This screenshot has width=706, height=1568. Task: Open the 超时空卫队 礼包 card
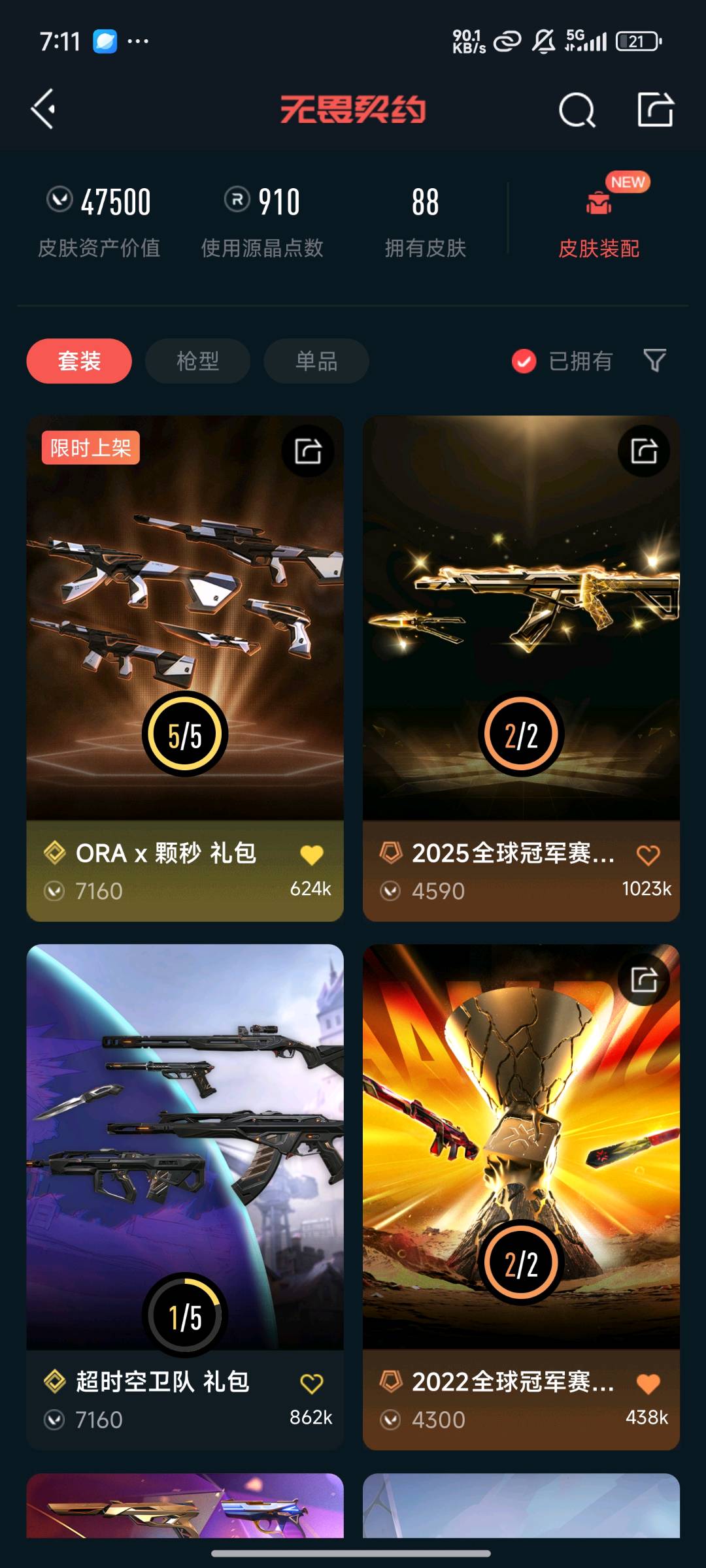pos(185,1150)
